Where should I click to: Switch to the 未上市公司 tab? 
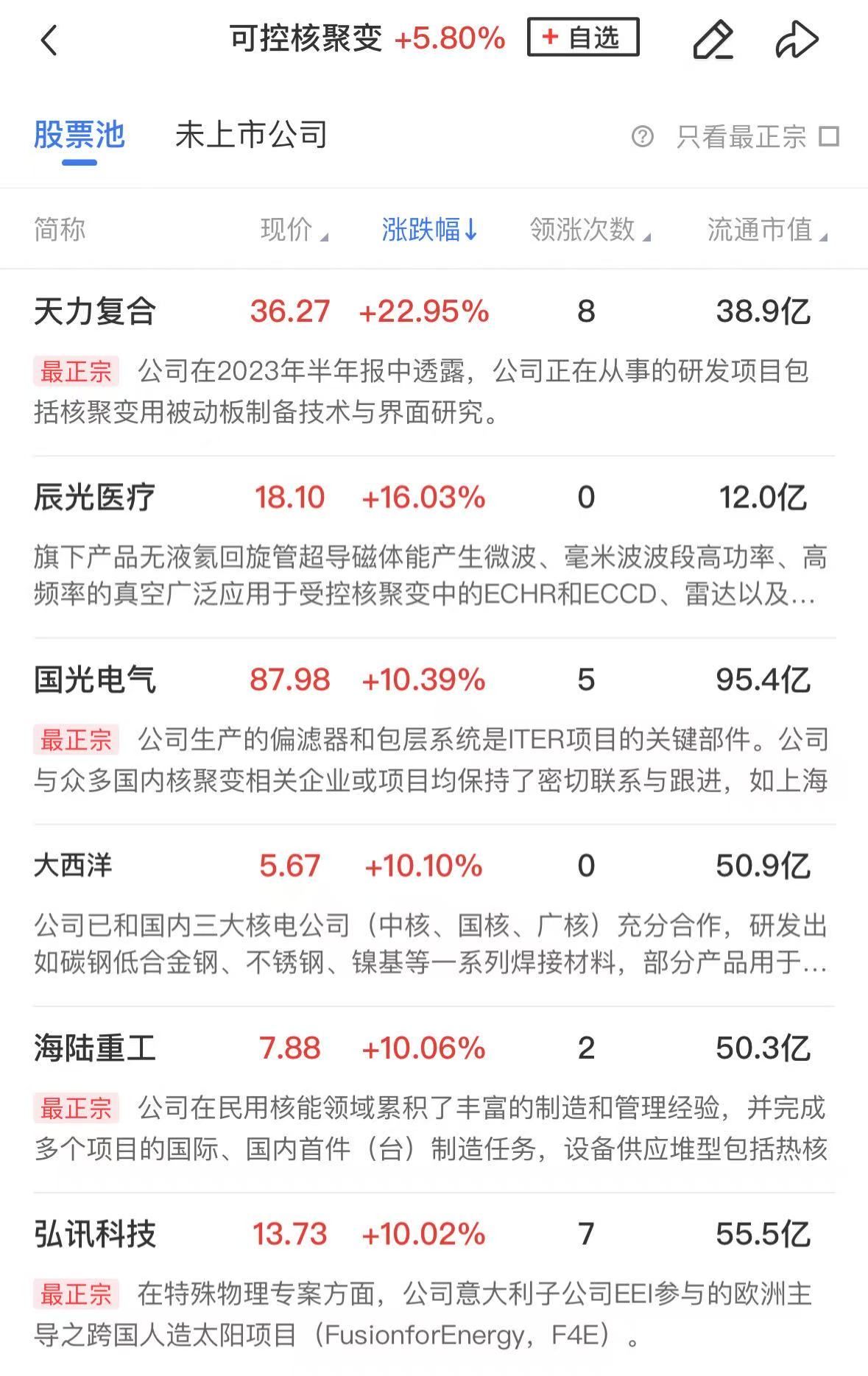click(251, 135)
